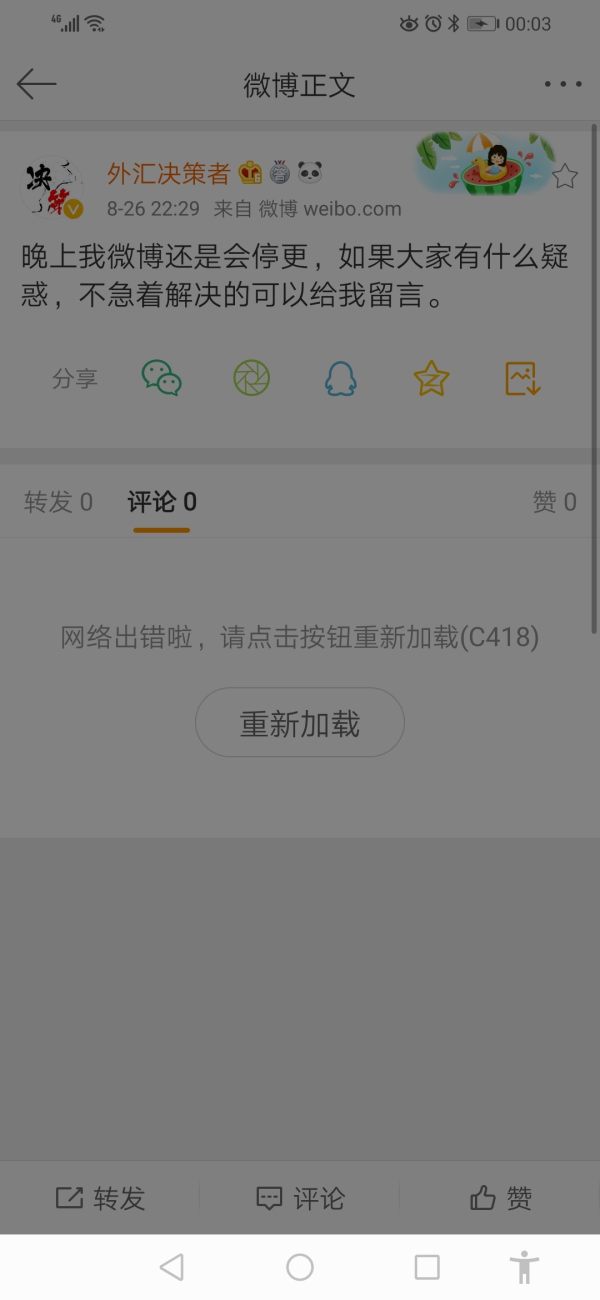Tap the username 外汇决策者
600x1300 pixels.
click(x=168, y=174)
